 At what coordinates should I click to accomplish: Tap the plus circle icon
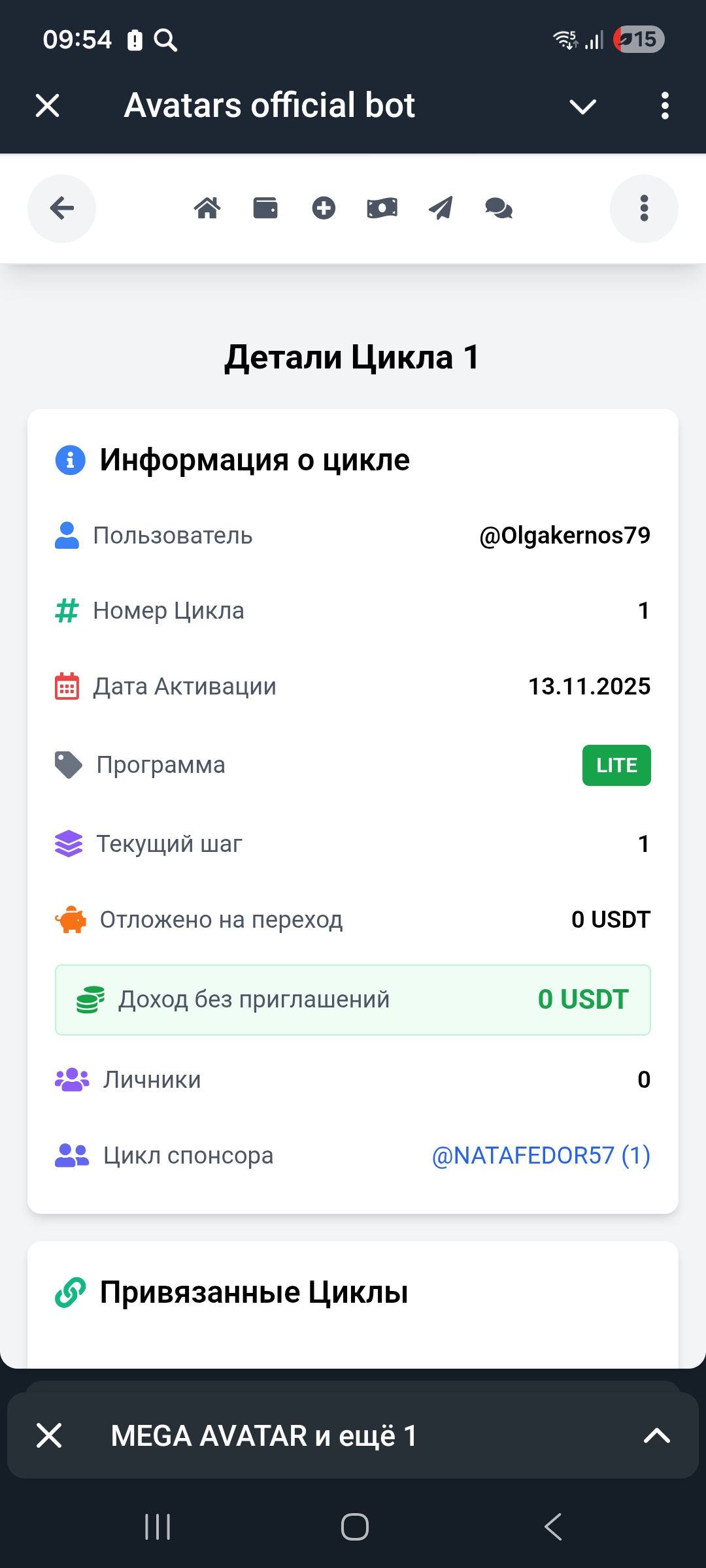[324, 208]
